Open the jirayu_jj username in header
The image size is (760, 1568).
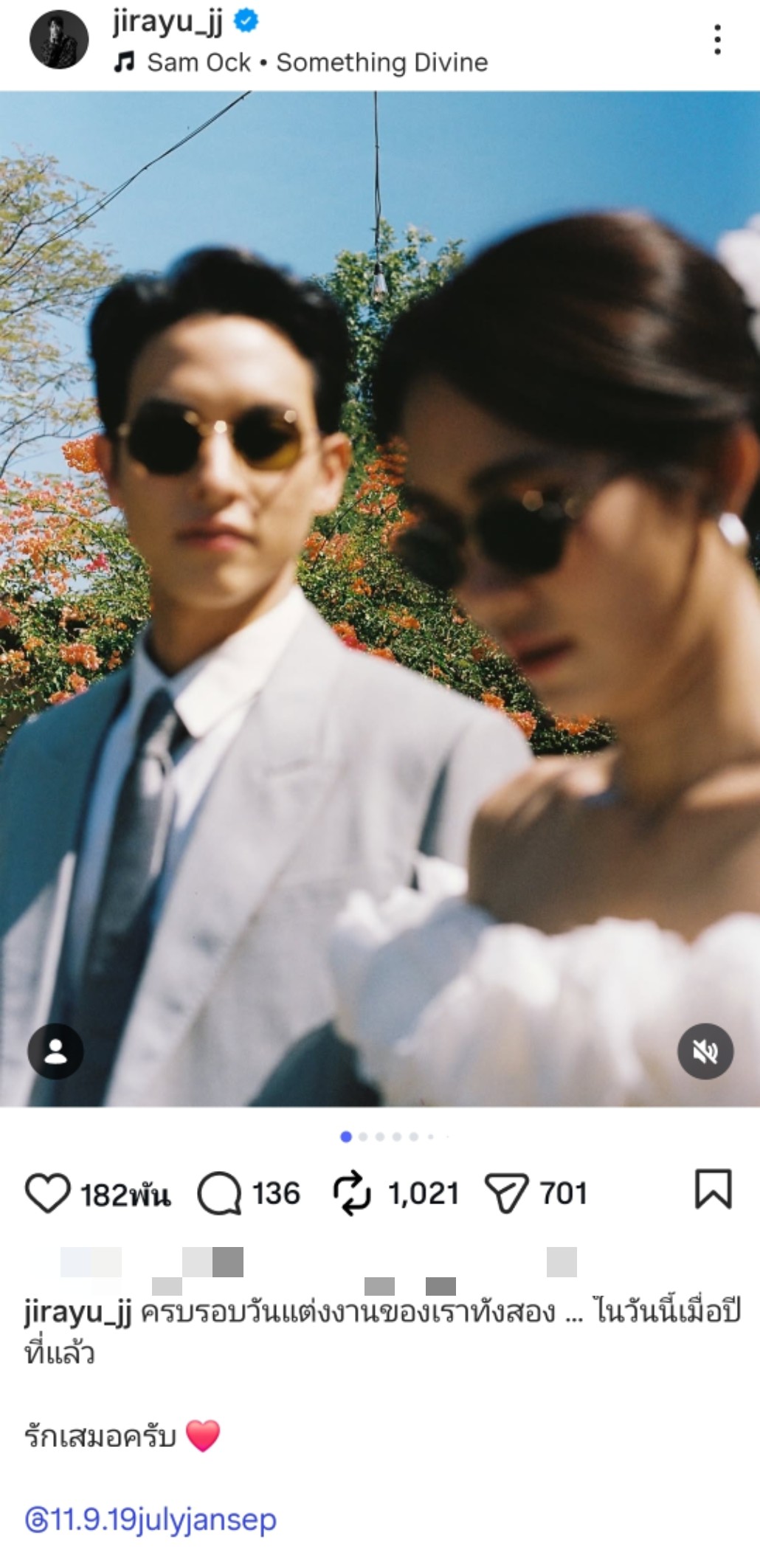(167, 22)
